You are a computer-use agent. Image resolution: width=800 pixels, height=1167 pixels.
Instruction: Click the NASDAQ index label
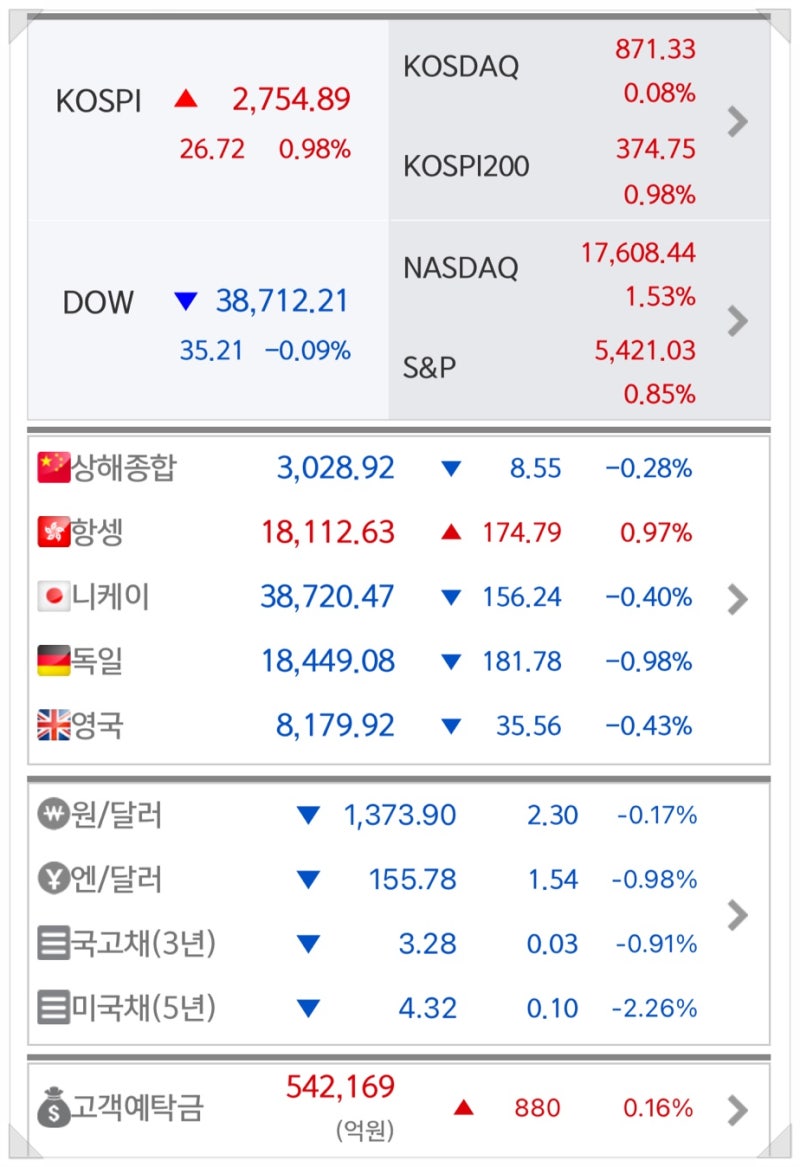click(462, 268)
